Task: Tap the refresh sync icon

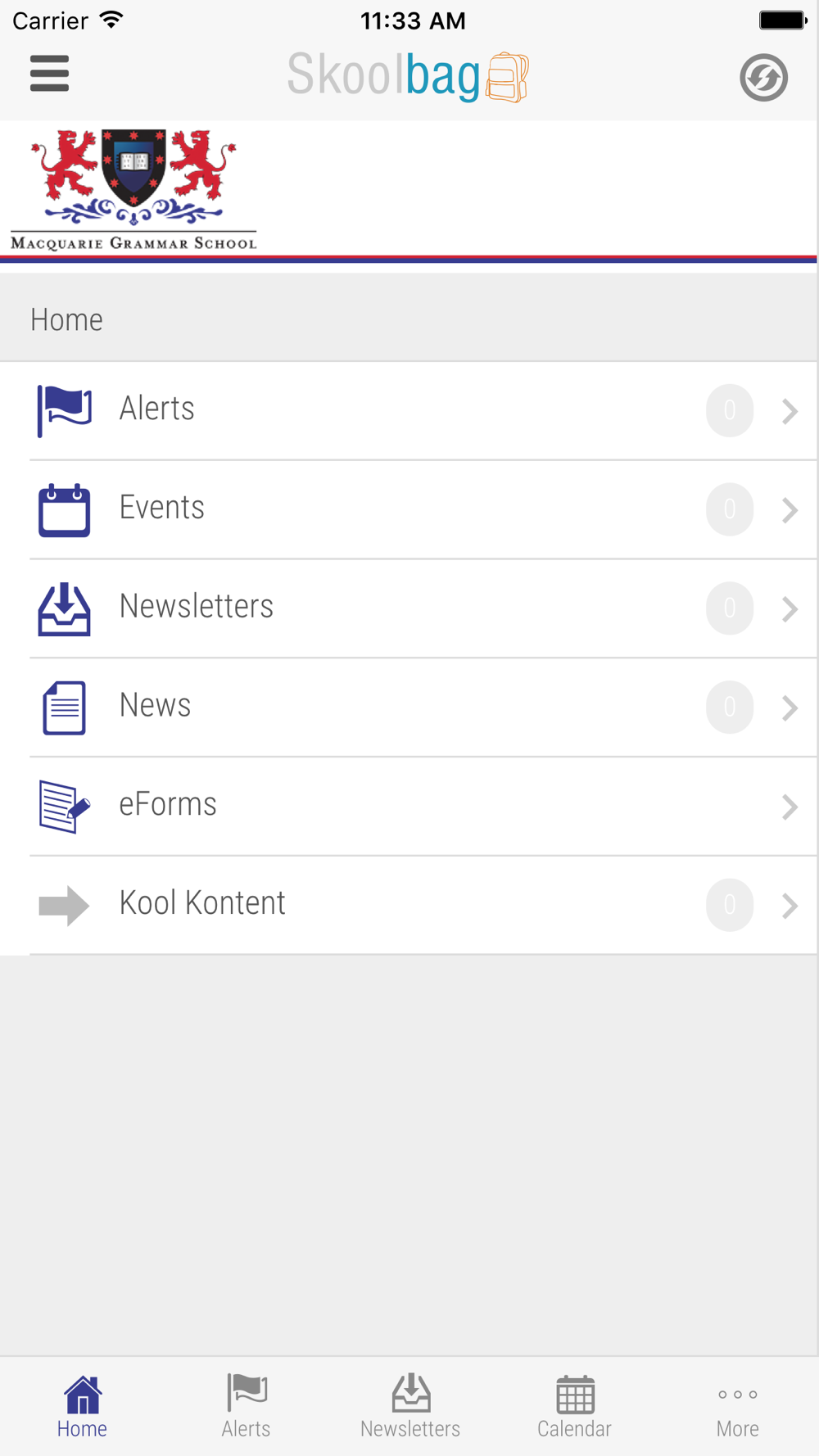Action: [763, 78]
